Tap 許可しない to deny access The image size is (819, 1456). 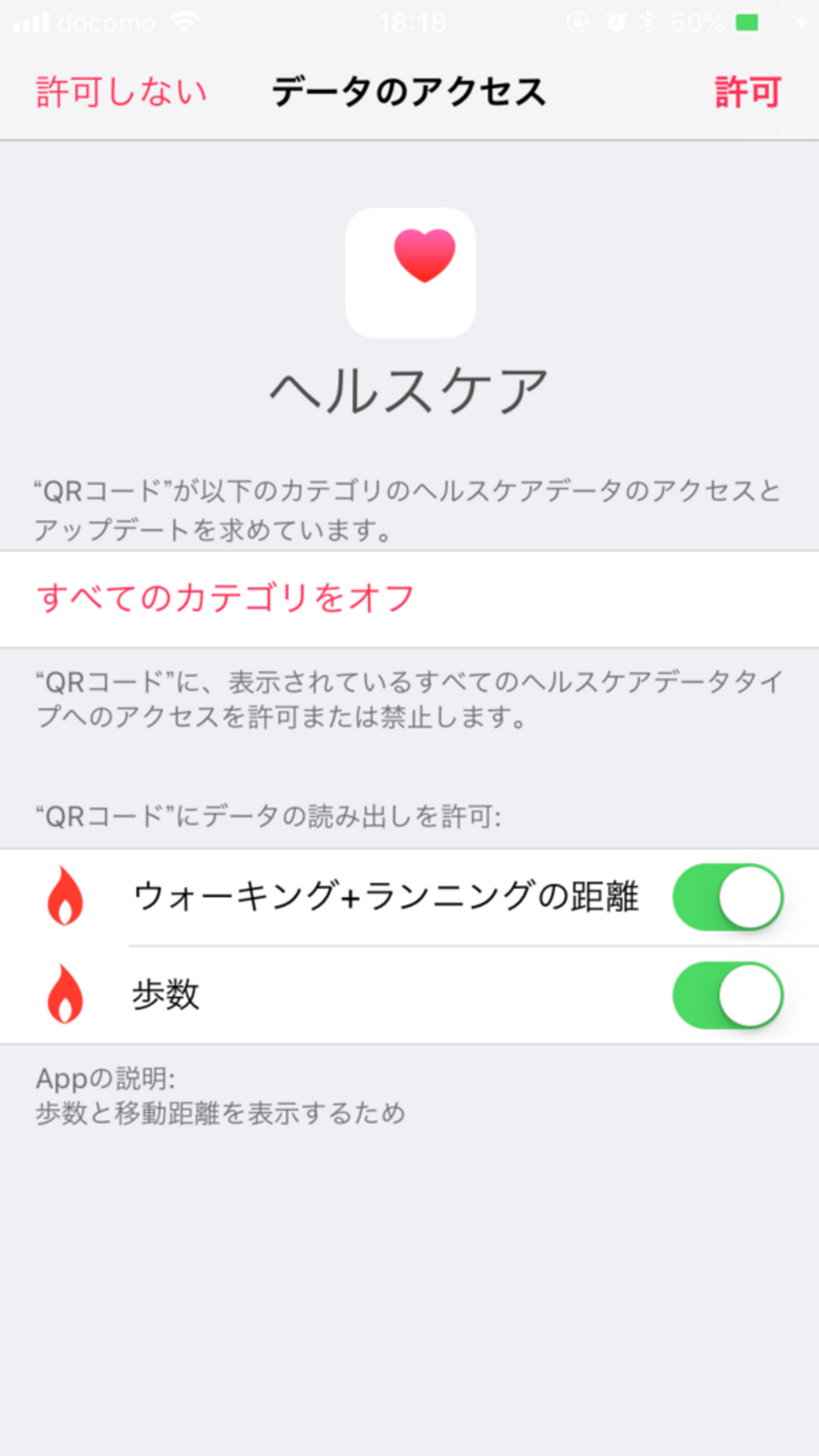point(121,92)
